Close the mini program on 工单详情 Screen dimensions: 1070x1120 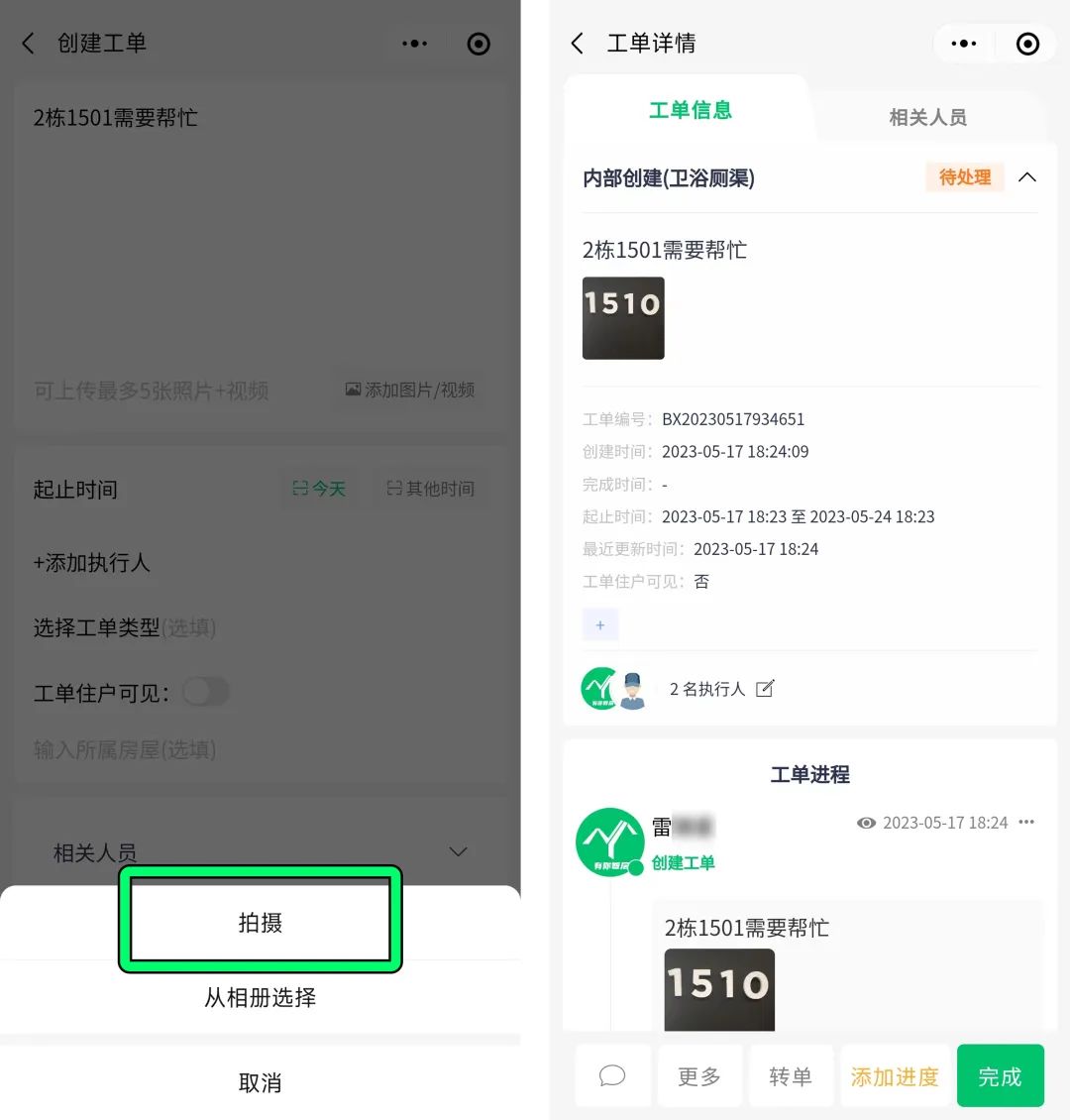(1027, 44)
